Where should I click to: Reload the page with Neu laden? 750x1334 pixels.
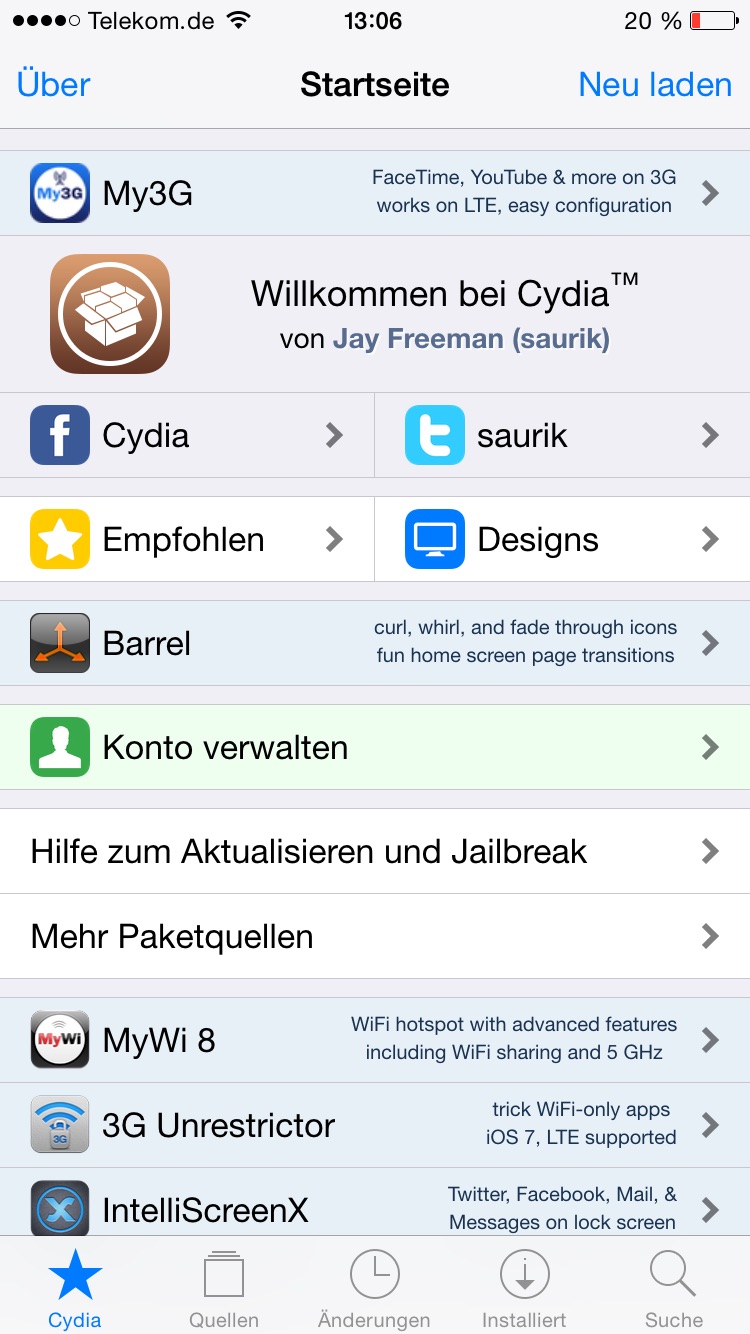click(655, 85)
